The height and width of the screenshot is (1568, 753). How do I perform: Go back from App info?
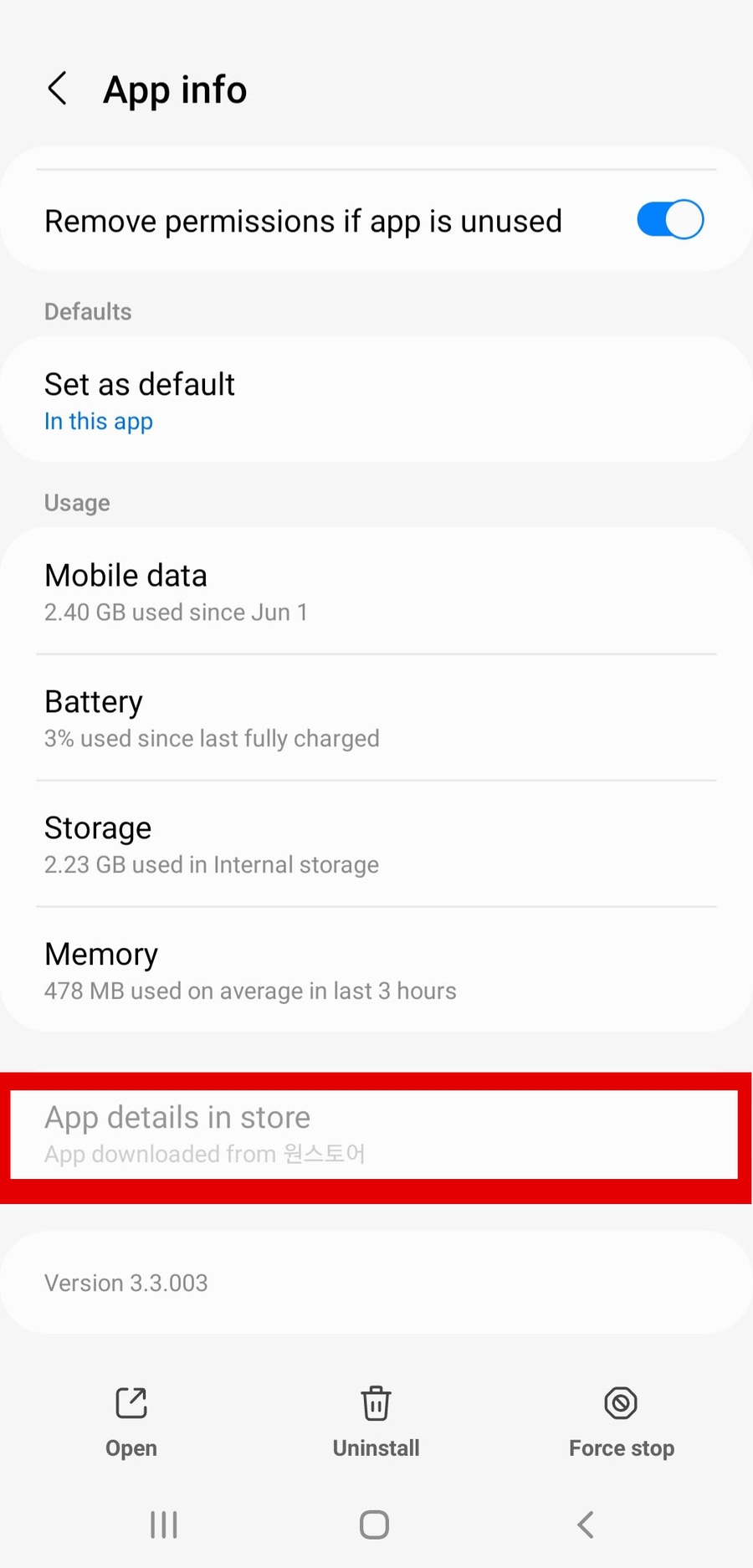58,89
